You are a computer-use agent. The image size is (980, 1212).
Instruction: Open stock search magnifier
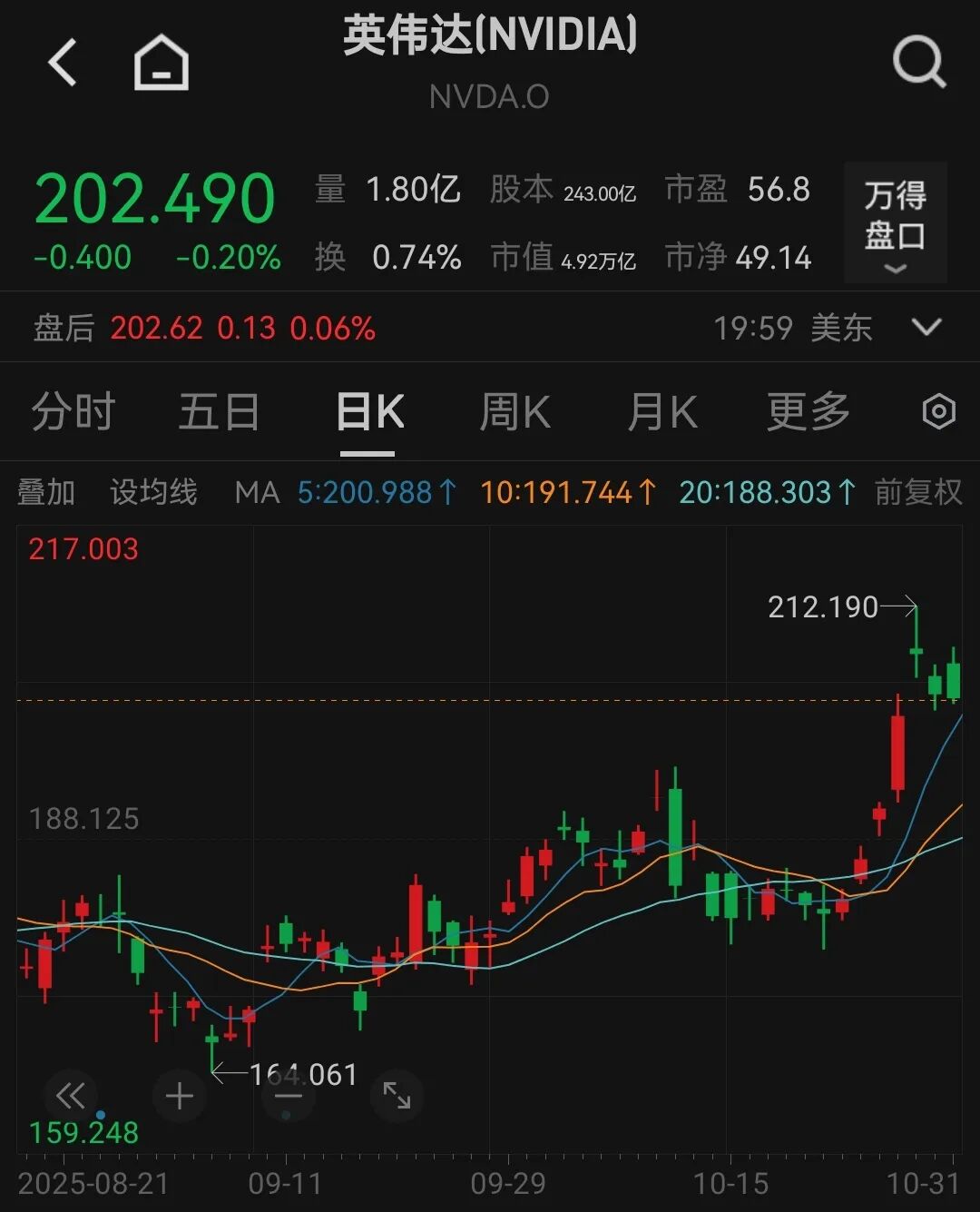918,63
